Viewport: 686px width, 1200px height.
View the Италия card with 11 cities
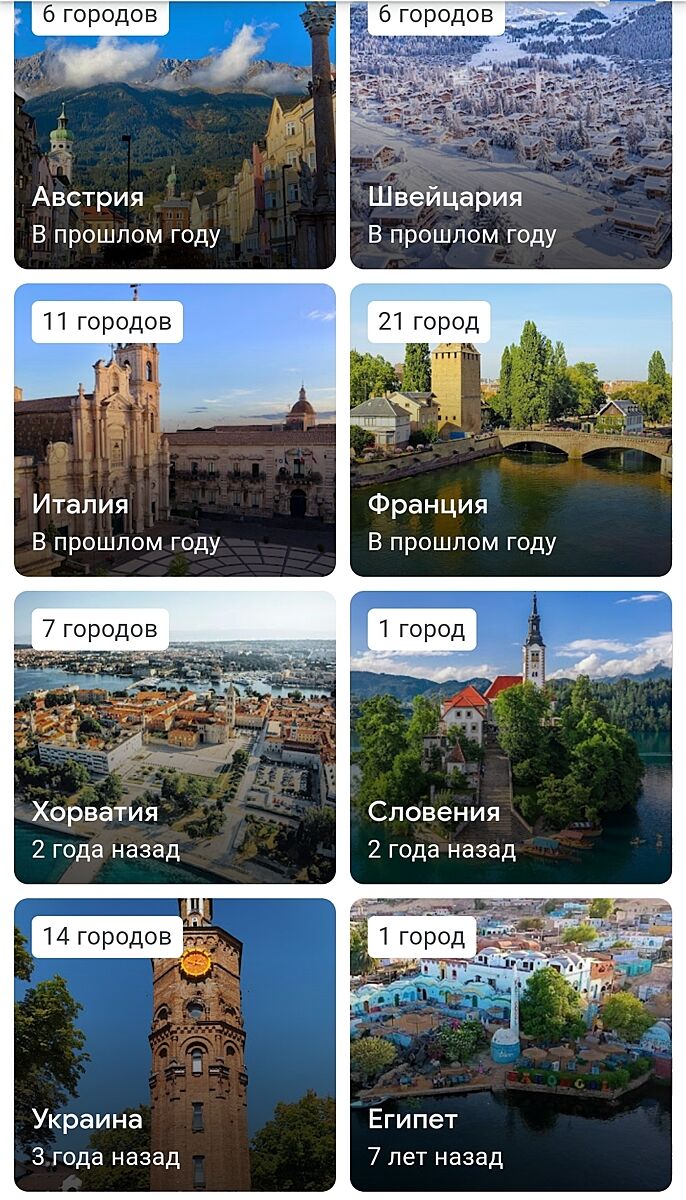pos(175,430)
